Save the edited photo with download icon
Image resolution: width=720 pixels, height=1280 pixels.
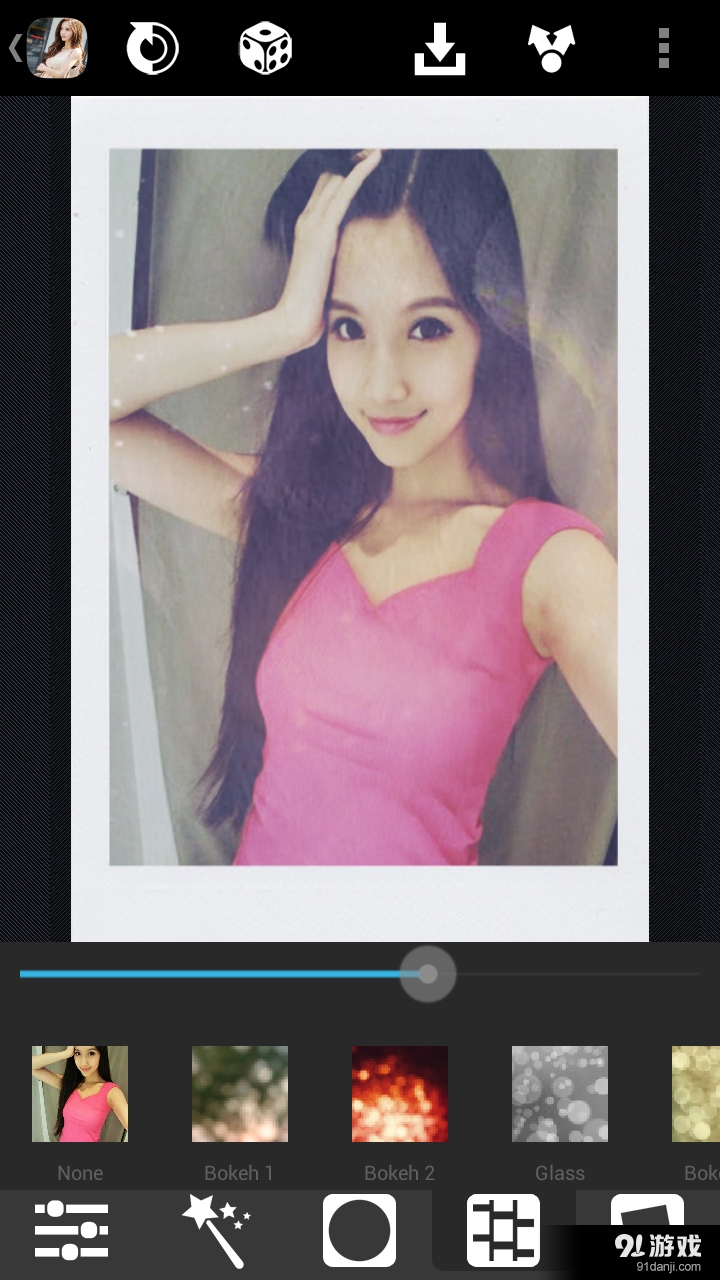point(440,48)
